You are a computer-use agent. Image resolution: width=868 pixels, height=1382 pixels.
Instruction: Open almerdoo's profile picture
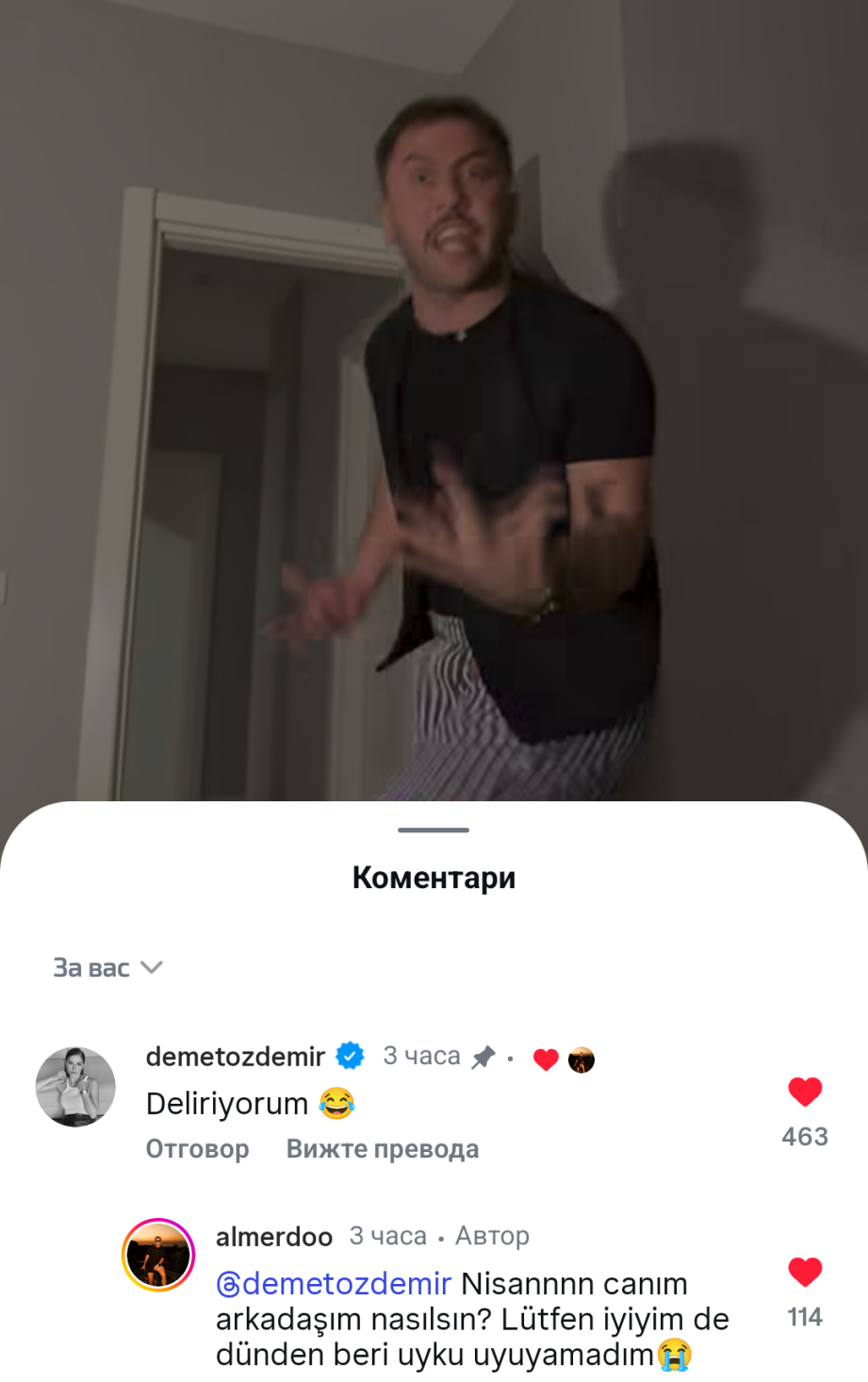158,1255
